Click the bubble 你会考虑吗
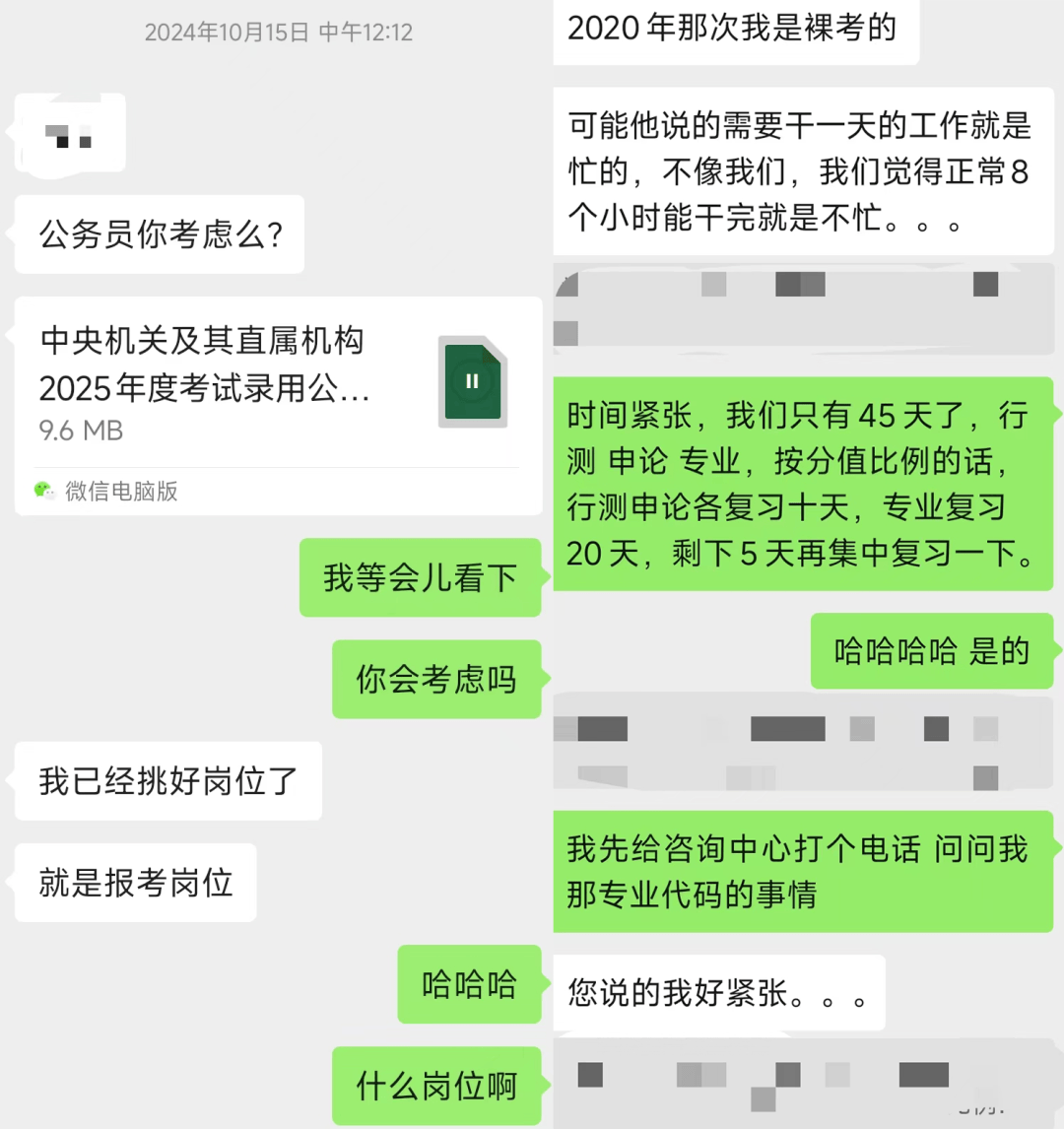This screenshot has height=1129, width=1064. [x=436, y=680]
